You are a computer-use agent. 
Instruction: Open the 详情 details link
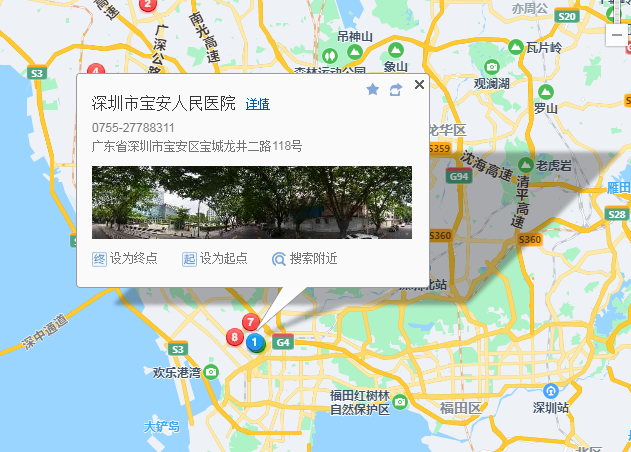click(258, 104)
